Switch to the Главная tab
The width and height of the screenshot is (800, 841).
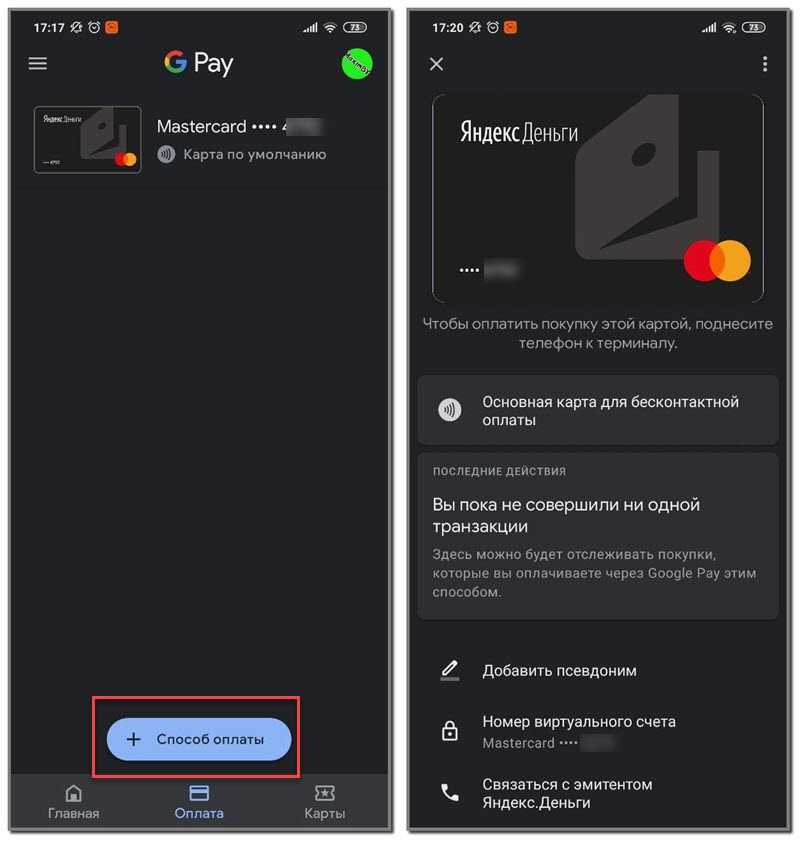(74, 802)
